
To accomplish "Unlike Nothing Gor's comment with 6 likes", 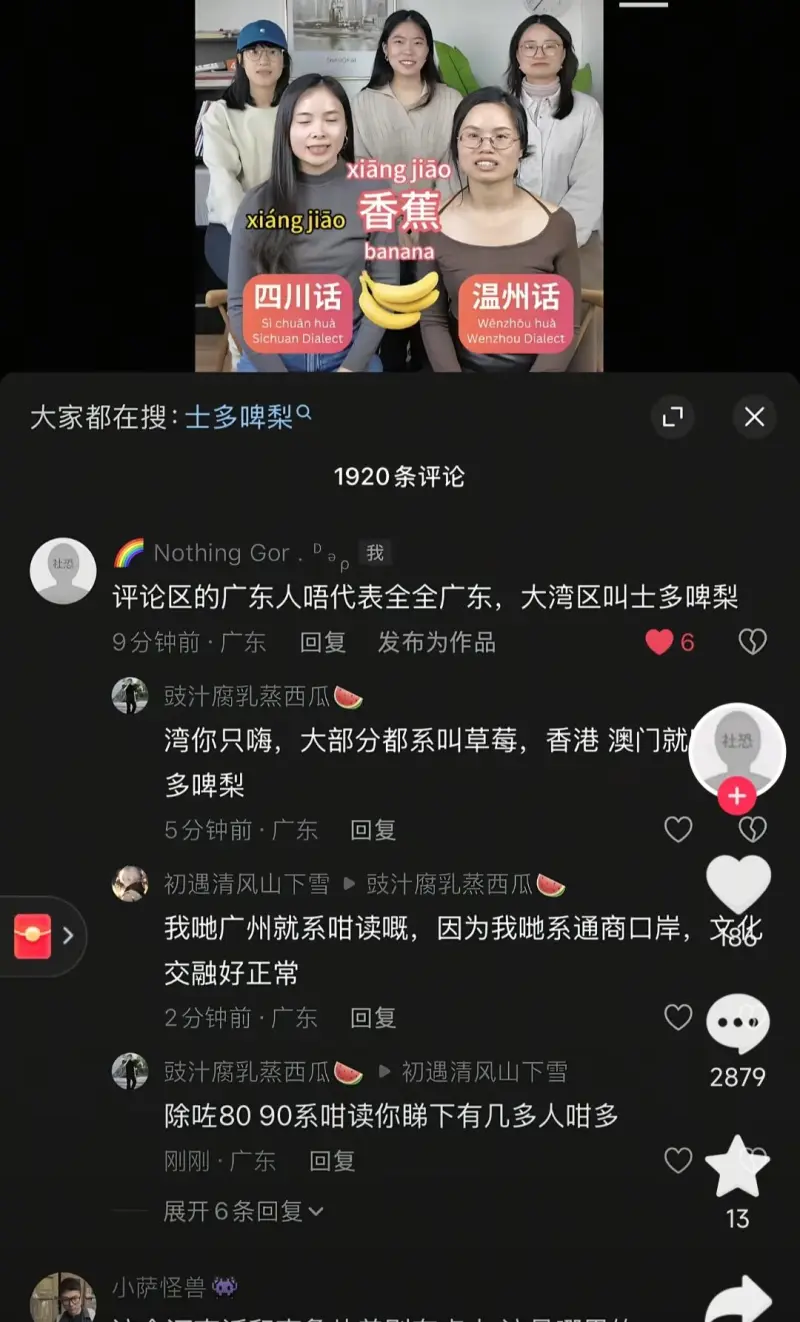I will tap(660, 642).
